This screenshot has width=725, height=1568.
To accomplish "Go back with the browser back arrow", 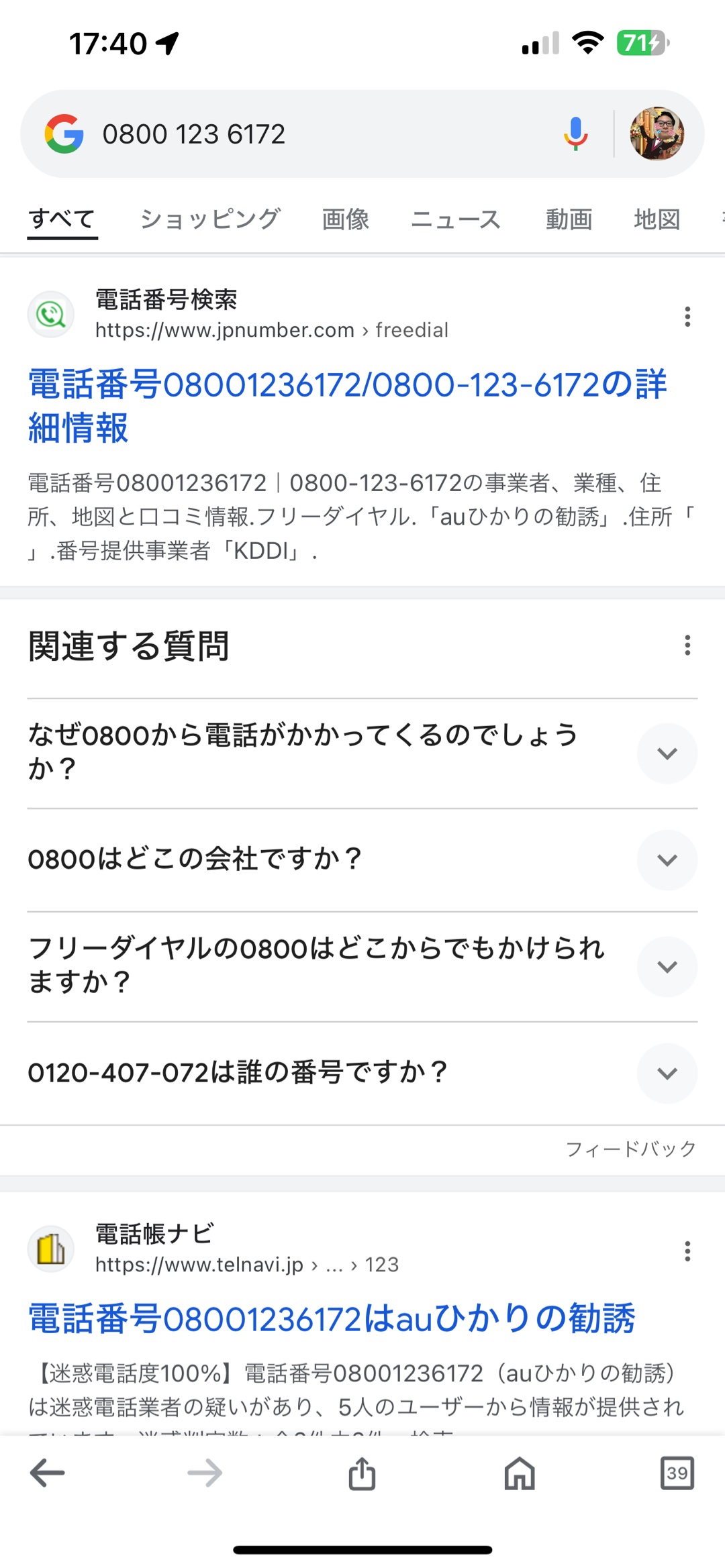I will tap(48, 1473).
